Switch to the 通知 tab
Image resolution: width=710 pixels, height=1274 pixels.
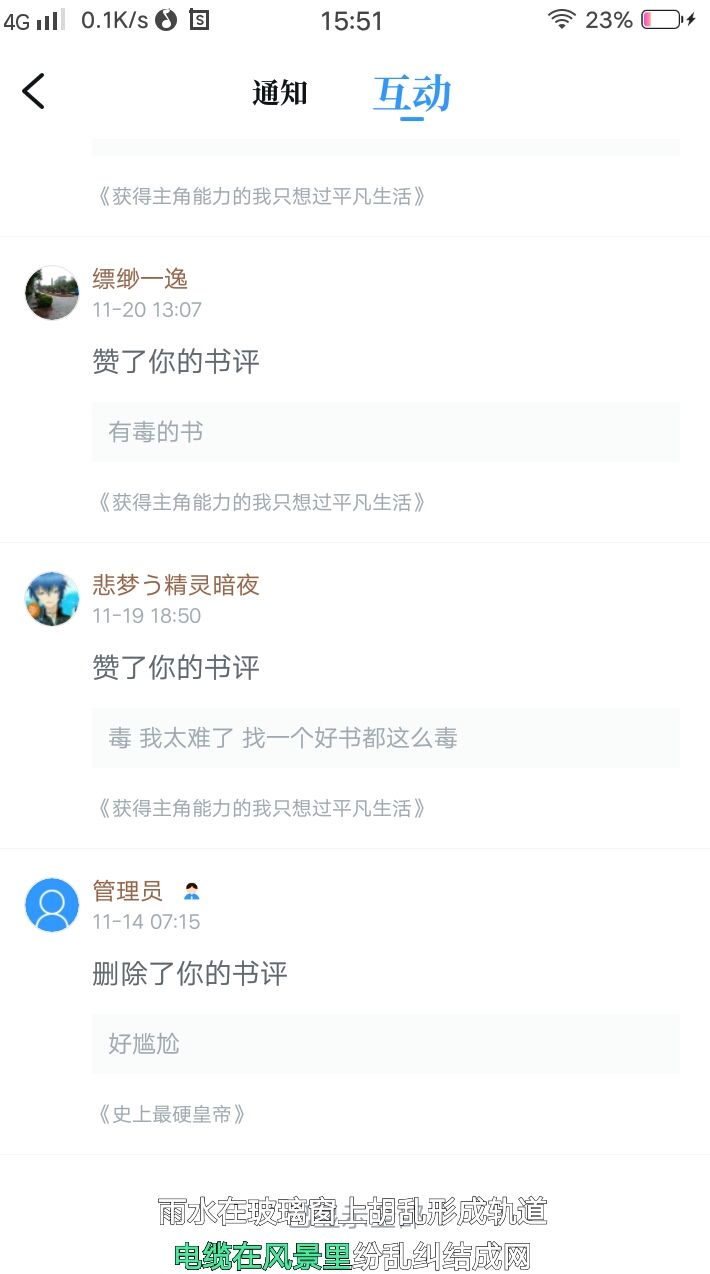279,93
